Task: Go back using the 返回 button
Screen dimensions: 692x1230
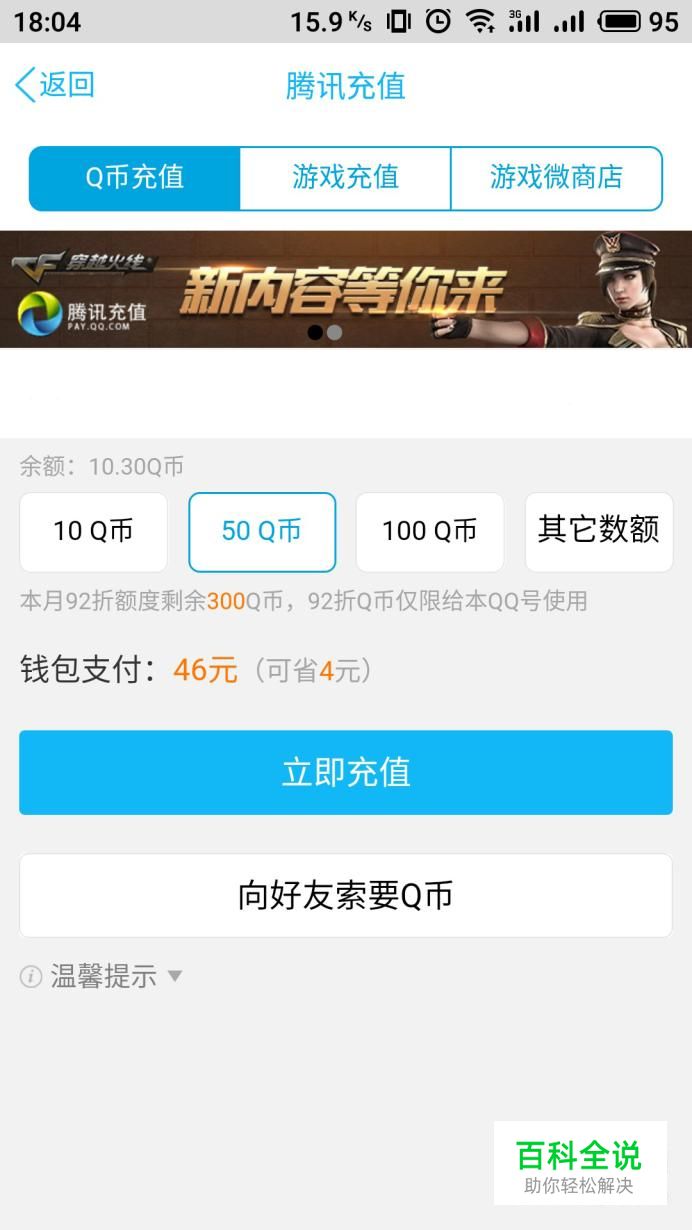Action: [x=55, y=85]
